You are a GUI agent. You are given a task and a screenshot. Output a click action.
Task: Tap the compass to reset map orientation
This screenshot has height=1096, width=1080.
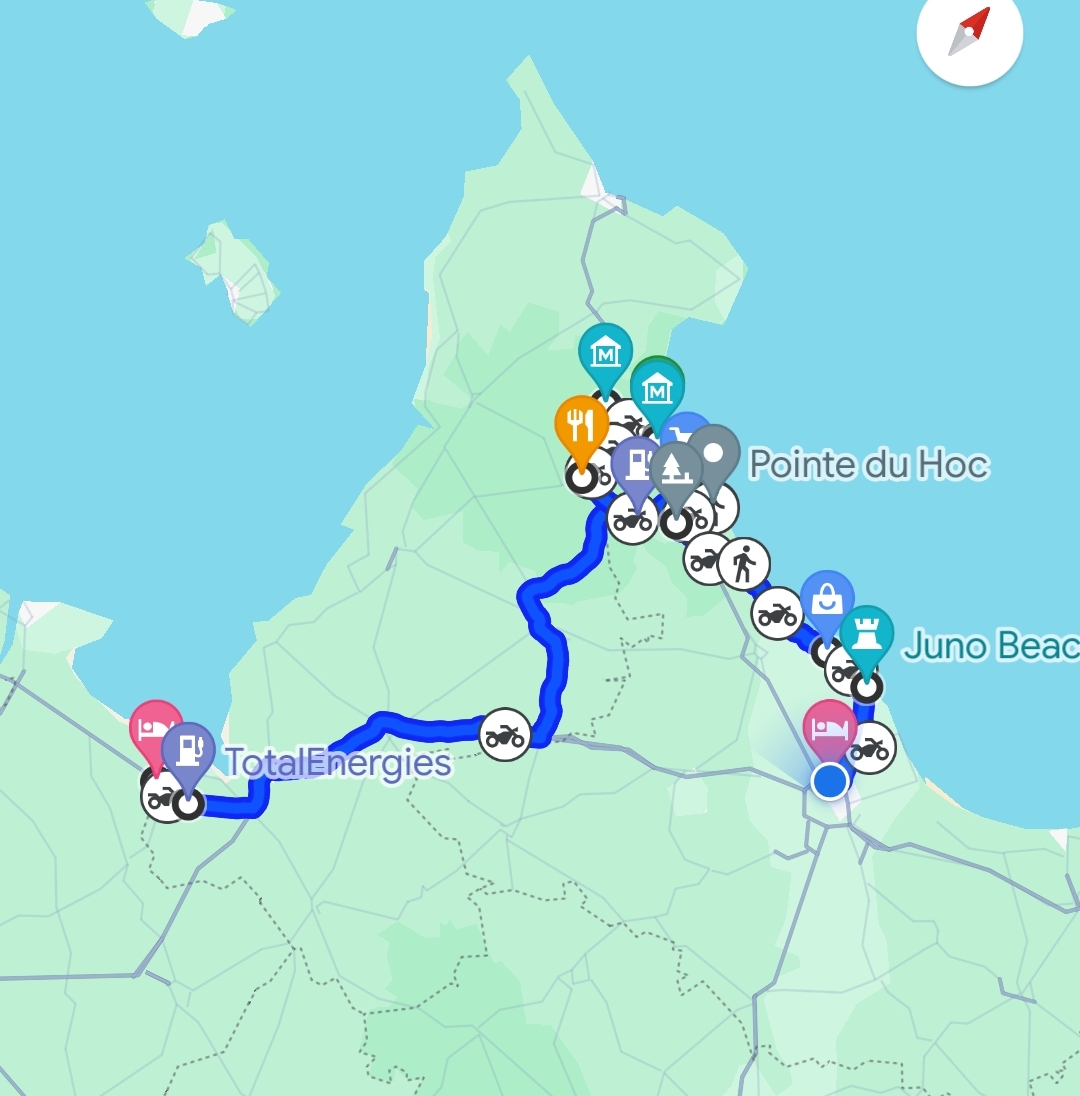[969, 34]
